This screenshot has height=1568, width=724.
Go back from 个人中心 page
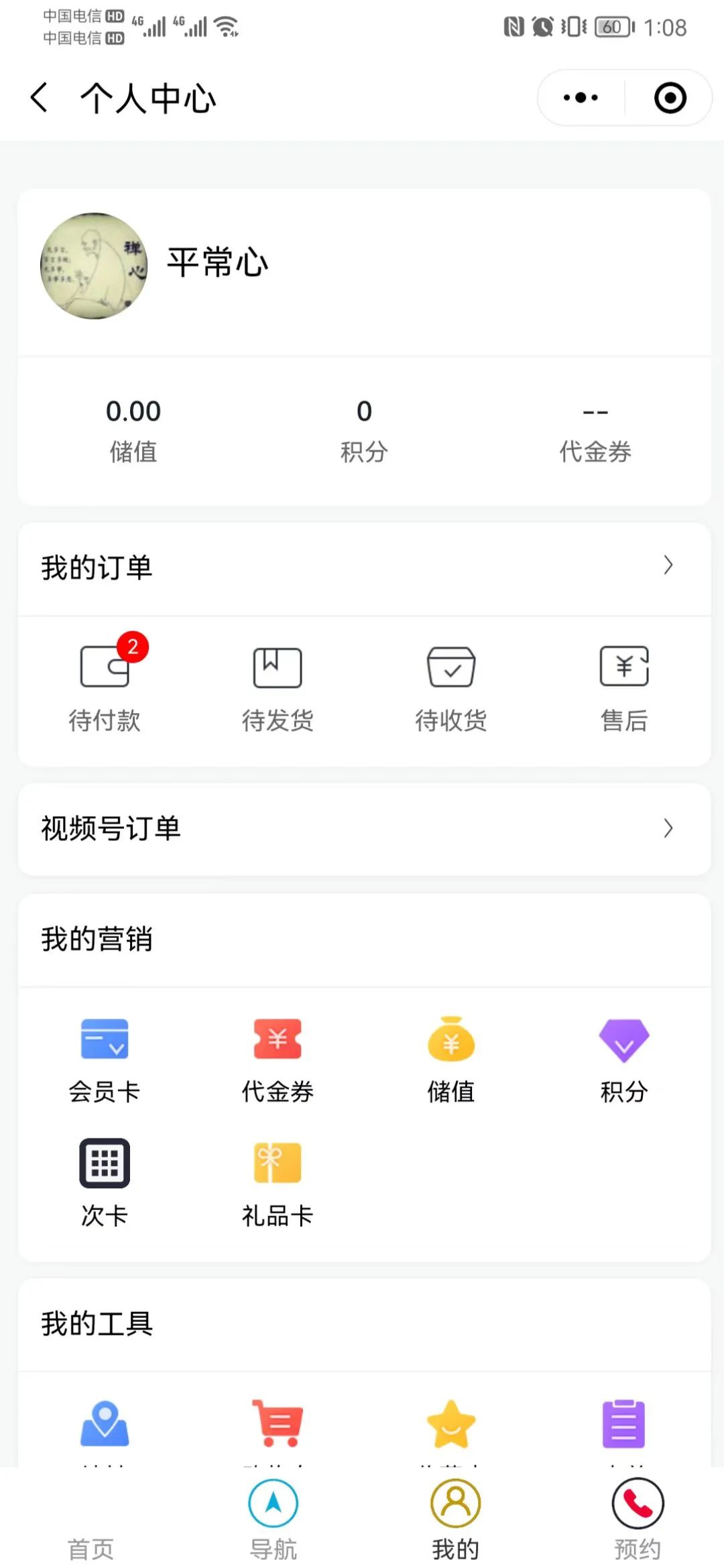click(40, 98)
